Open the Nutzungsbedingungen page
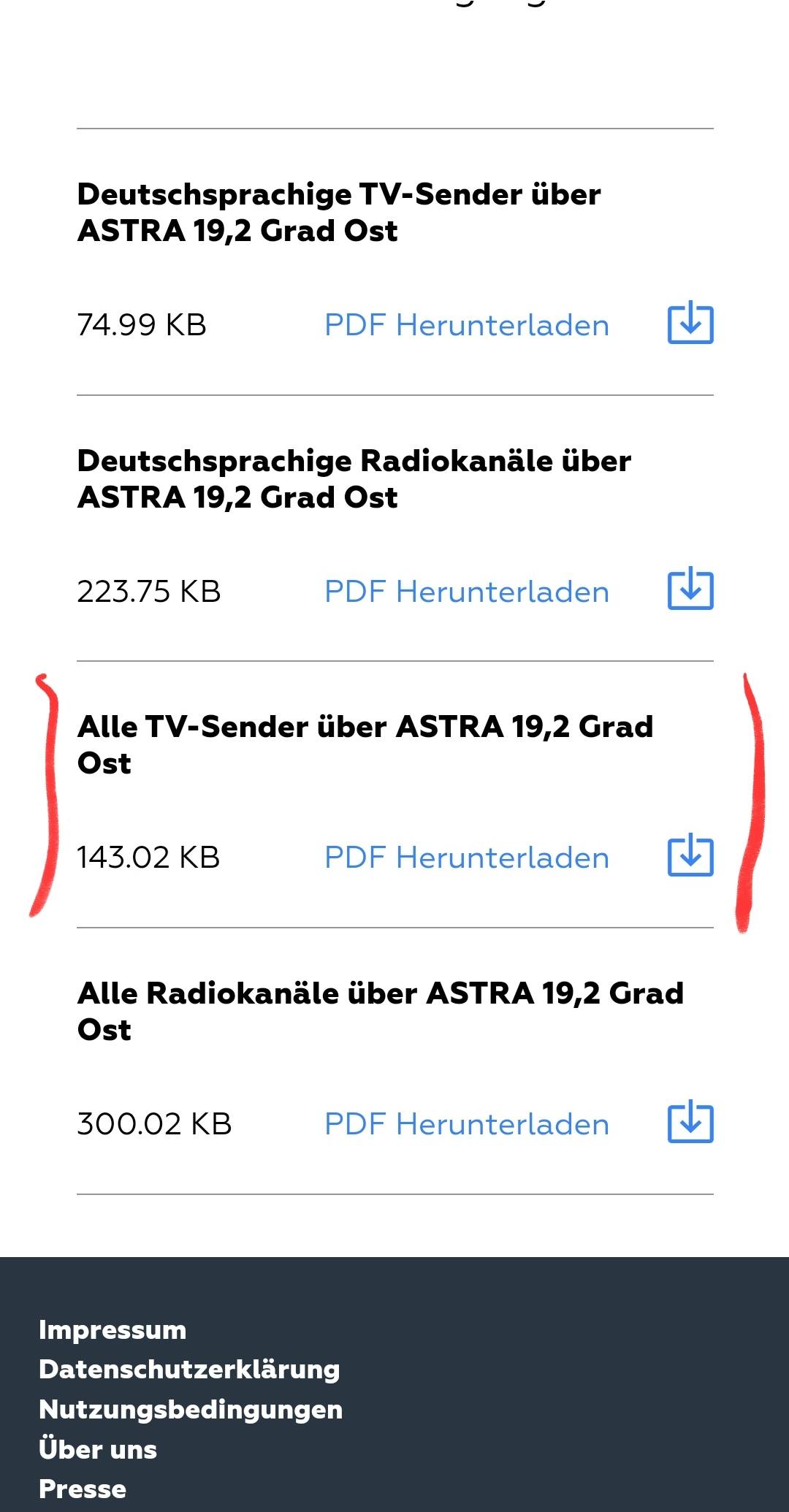 (x=191, y=1410)
